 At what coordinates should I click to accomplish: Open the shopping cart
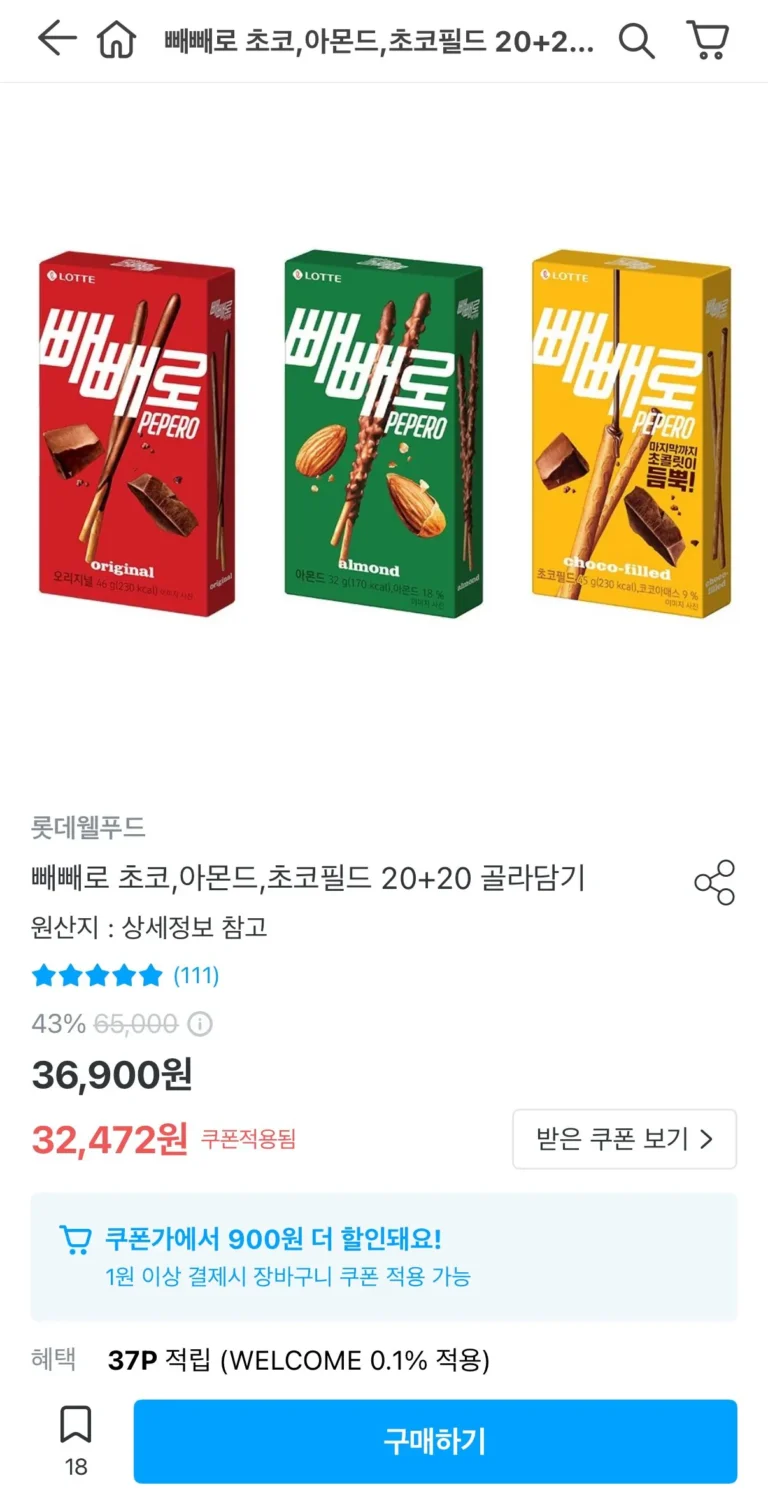(707, 40)
